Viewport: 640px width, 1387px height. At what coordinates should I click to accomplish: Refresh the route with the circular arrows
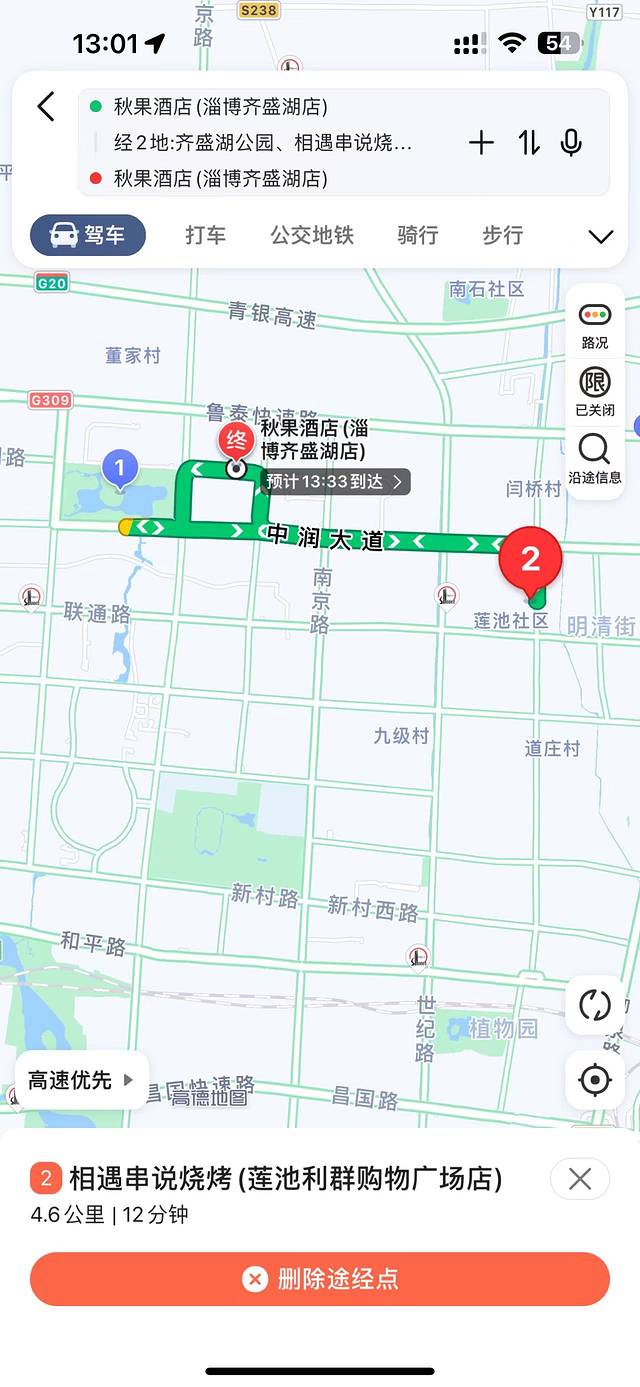(x=595, y=1005)
